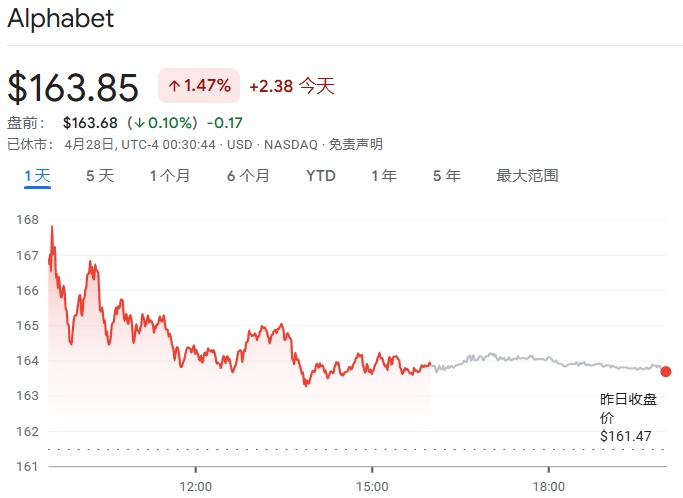Show the 1个月 chart
The height and width of the screenshot is (498, 683).
[170, 176]
